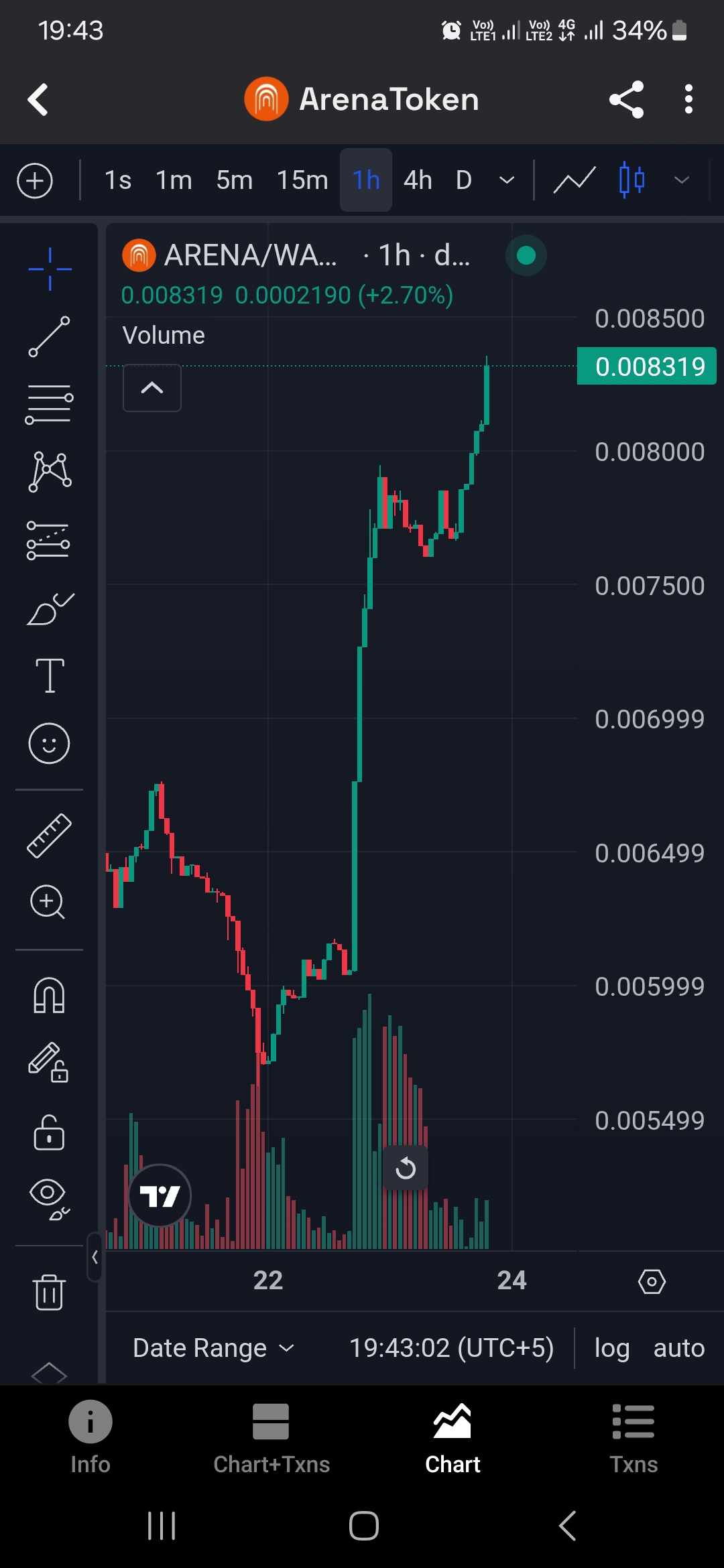Pick the text annotation tool
Viewport: 724px width, 1568px height.
[x=50, y=675]
